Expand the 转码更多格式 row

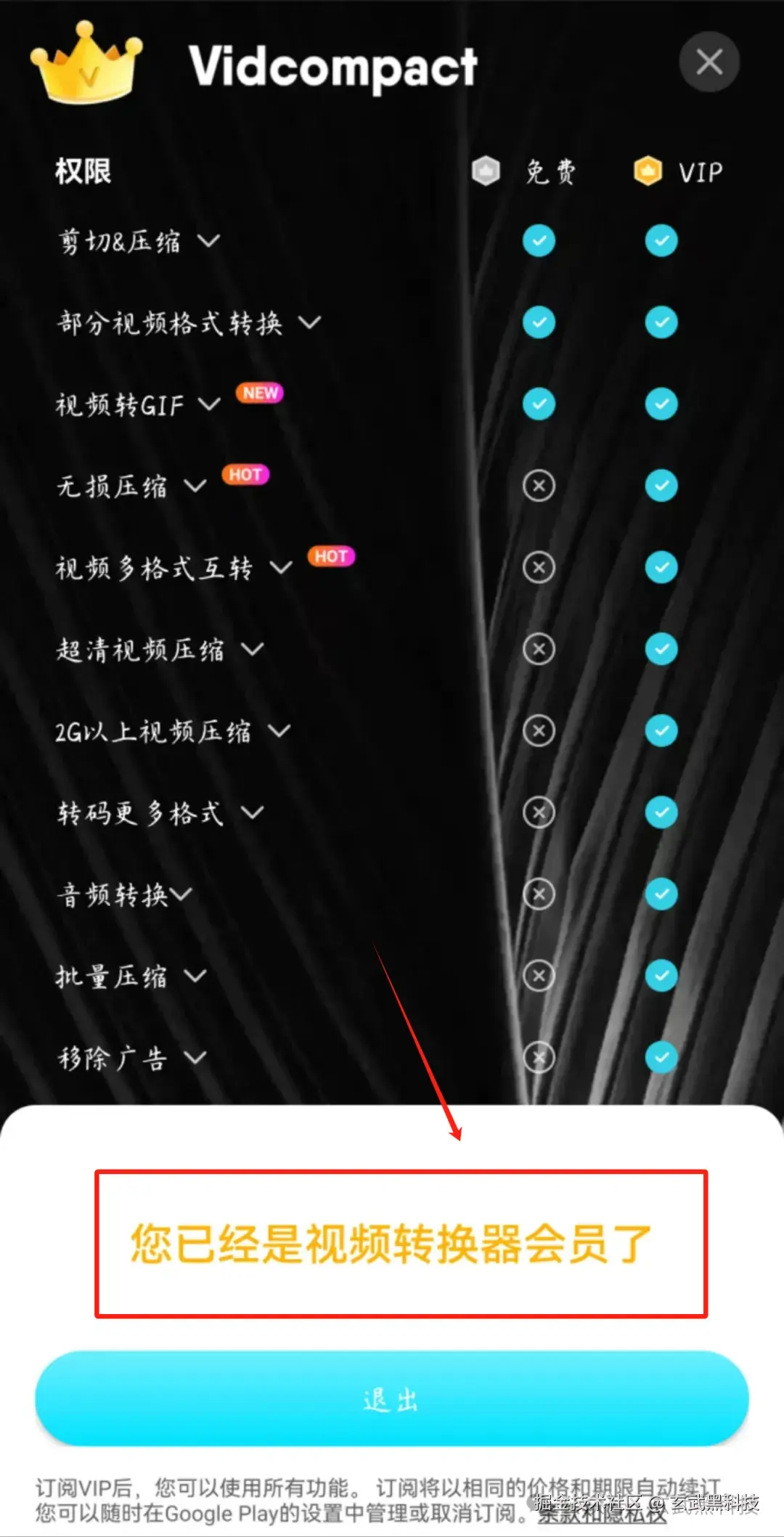click(253, 812)
